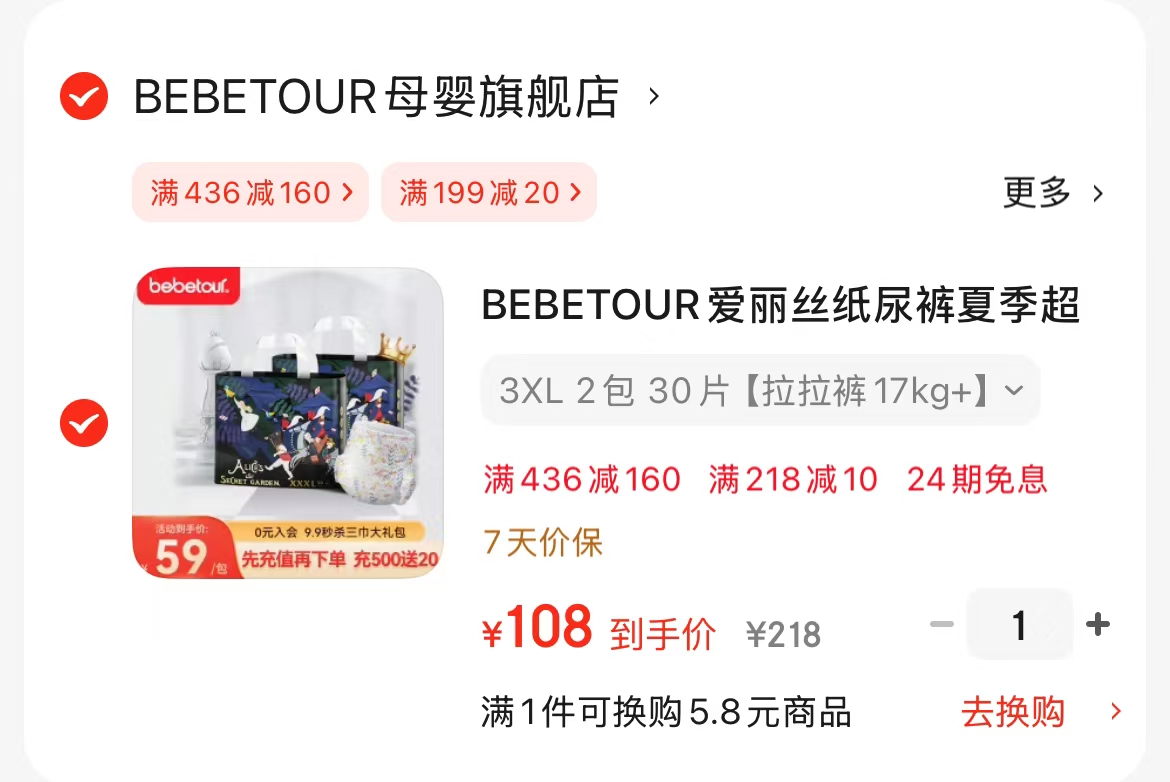The height and width of the screenshot is (782, 1170).
Task: Tap the 满436减160 coupon chip
Action: pos(251,192)
